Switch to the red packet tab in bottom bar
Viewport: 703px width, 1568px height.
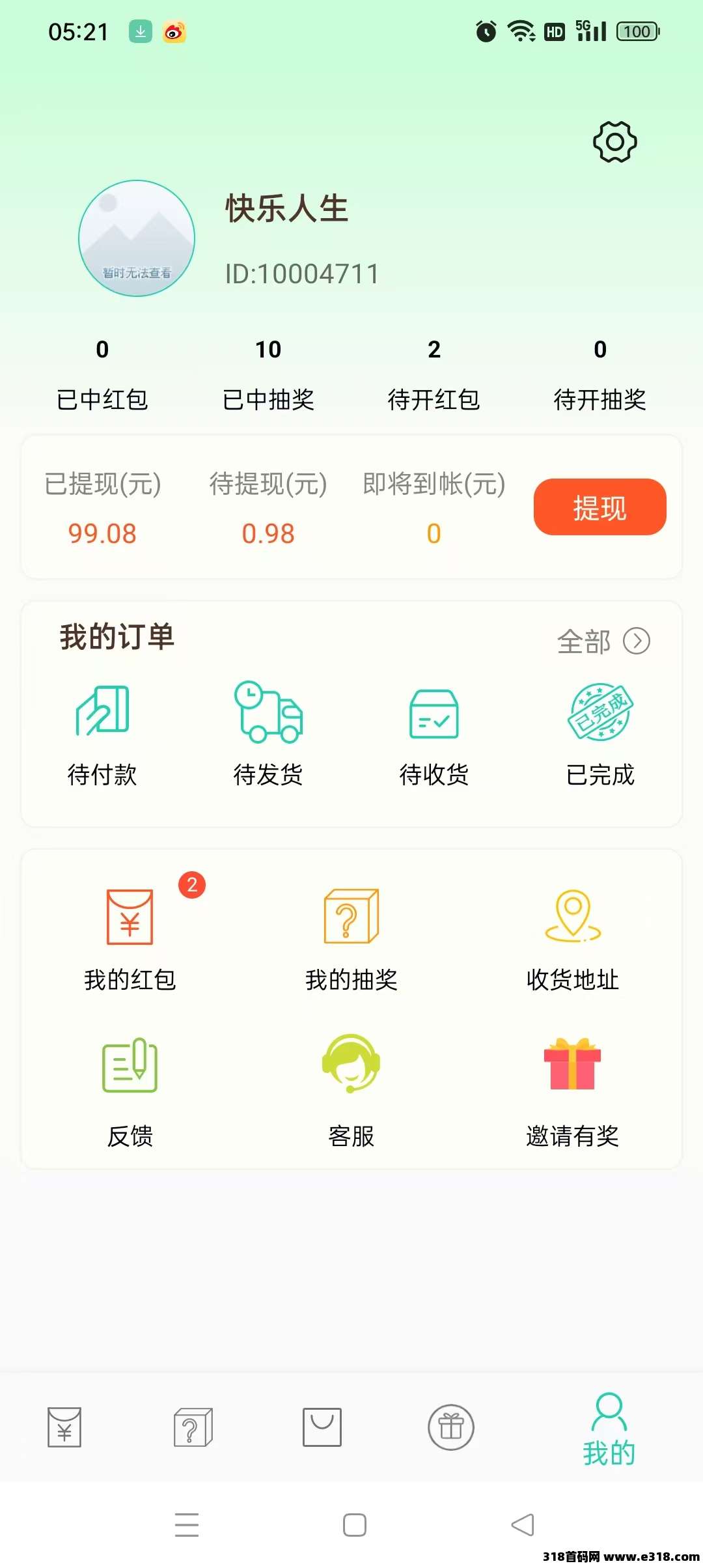[x=64, y=1427]
